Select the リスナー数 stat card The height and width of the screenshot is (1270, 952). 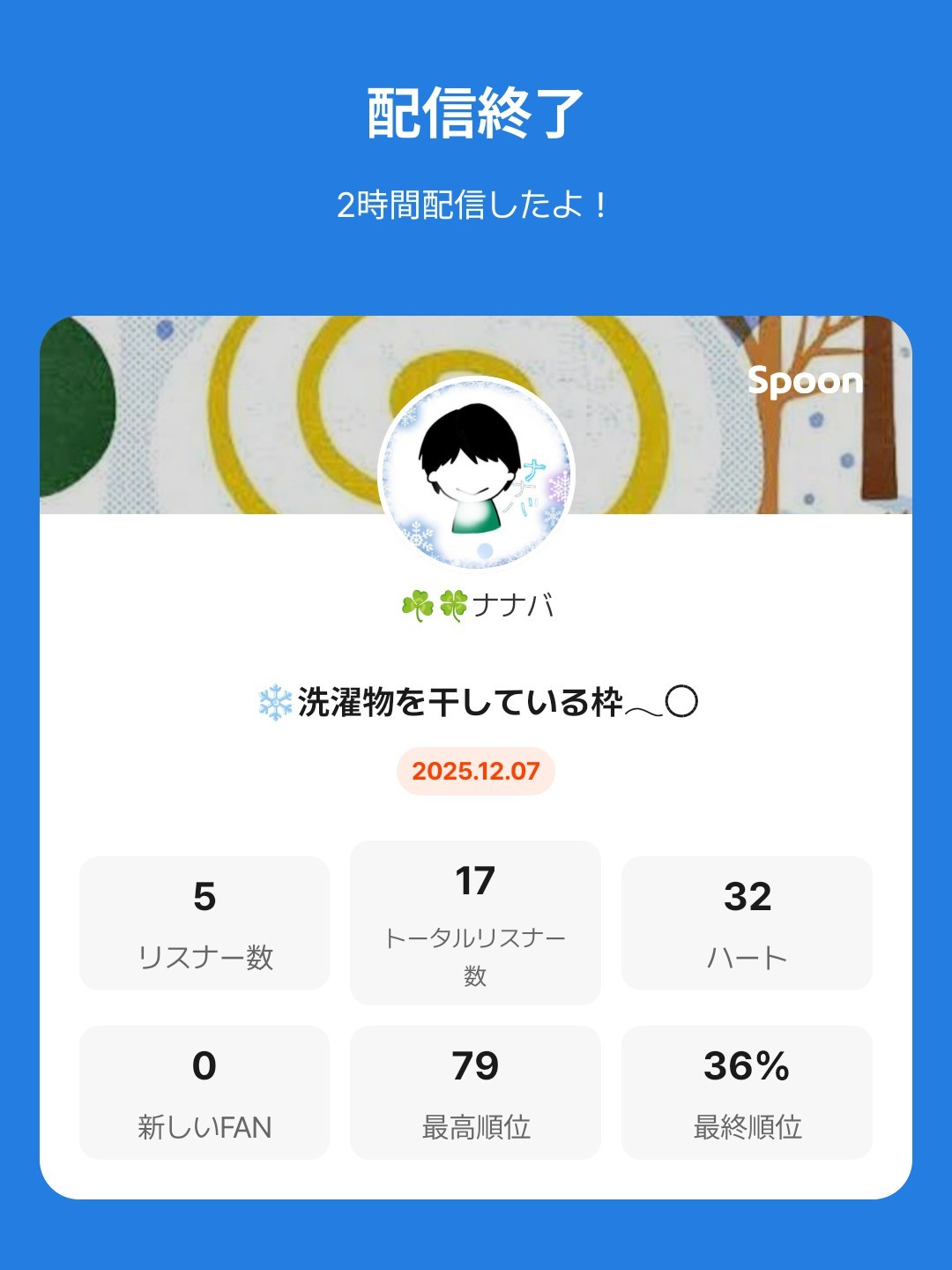pyautogui.click(x=204, y=923)
